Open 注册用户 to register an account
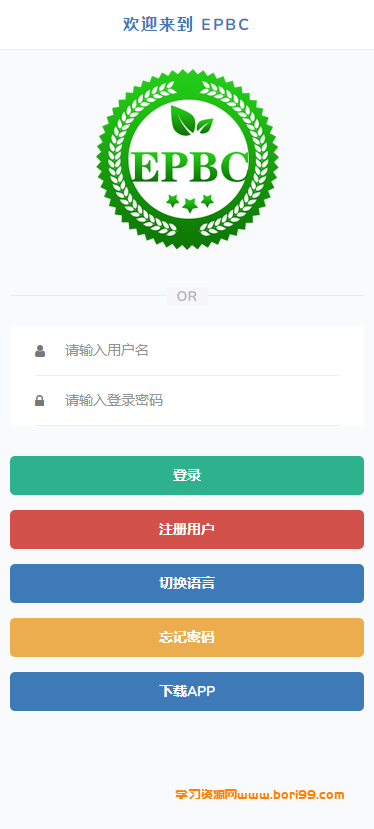 [x=187, y=529]
